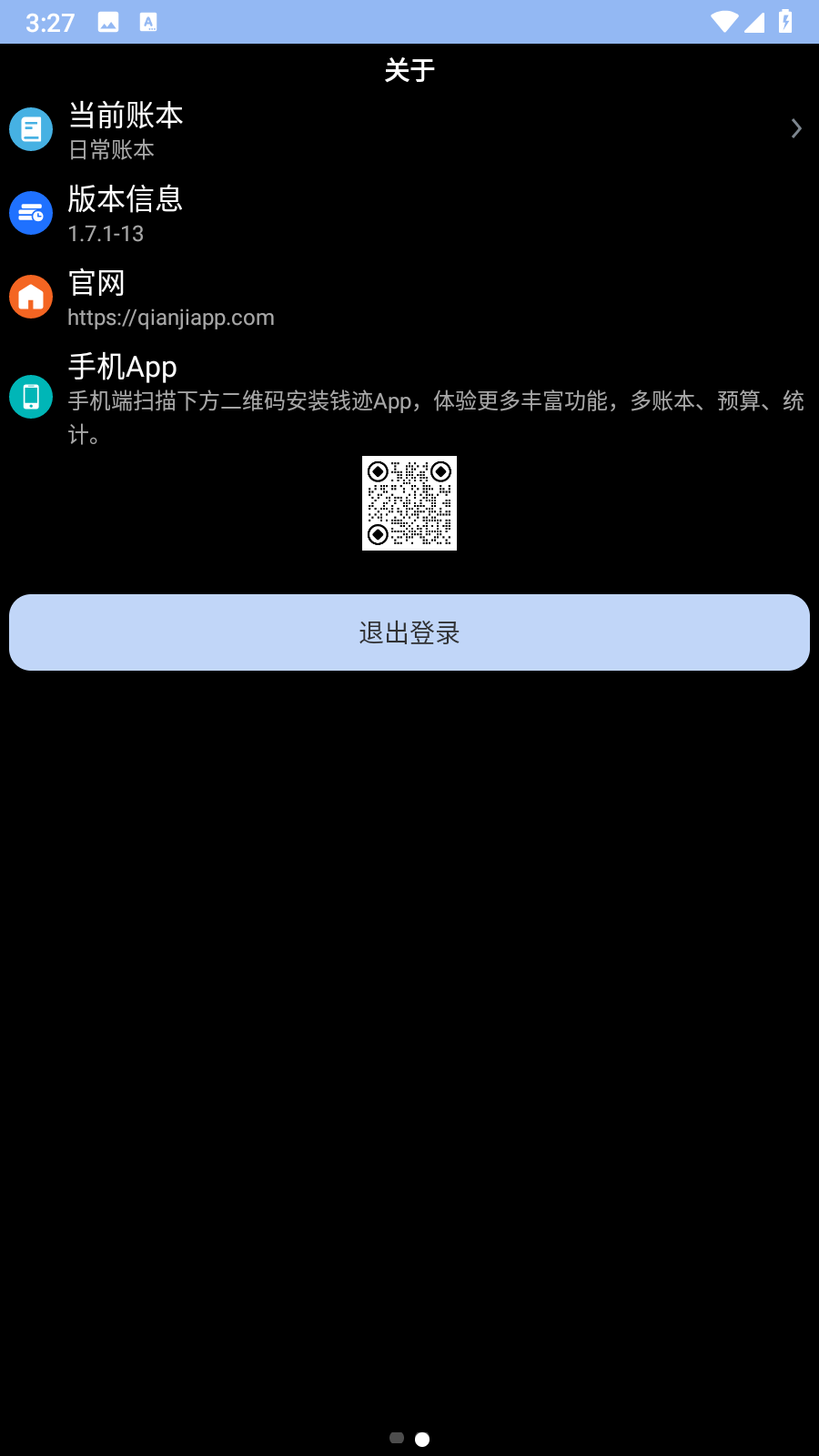
Task: Click the orange 官网 home icon
Action: point(30,296)
